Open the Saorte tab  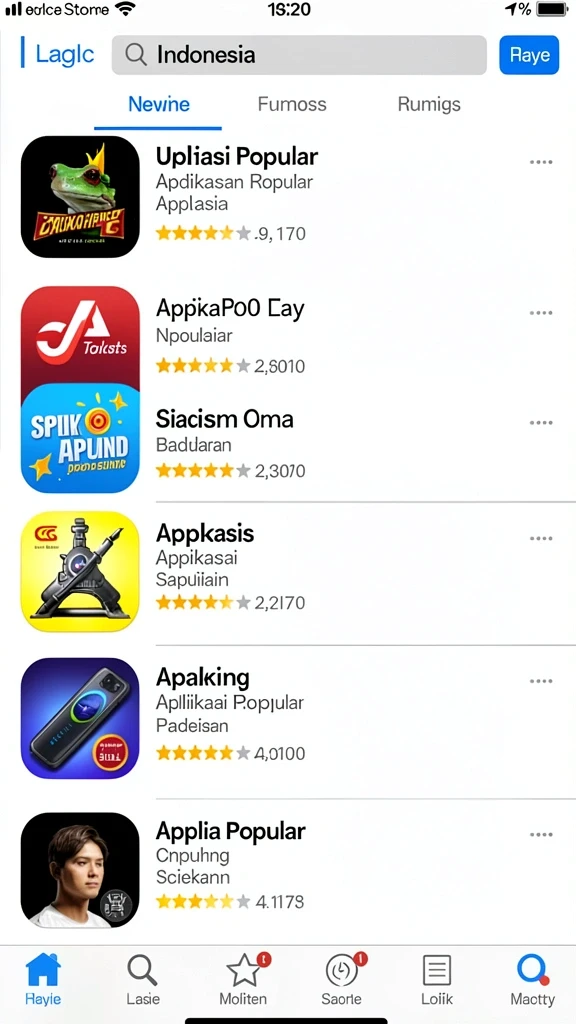342,980
